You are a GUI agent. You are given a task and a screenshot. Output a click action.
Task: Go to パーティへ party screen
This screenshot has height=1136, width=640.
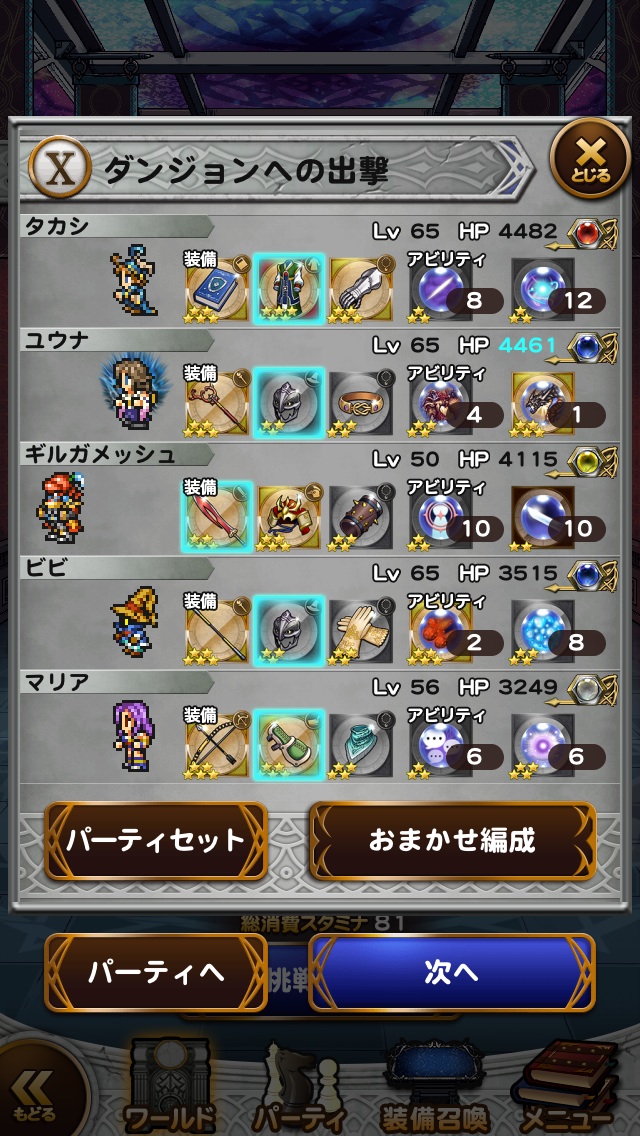[x=155, y=972]
